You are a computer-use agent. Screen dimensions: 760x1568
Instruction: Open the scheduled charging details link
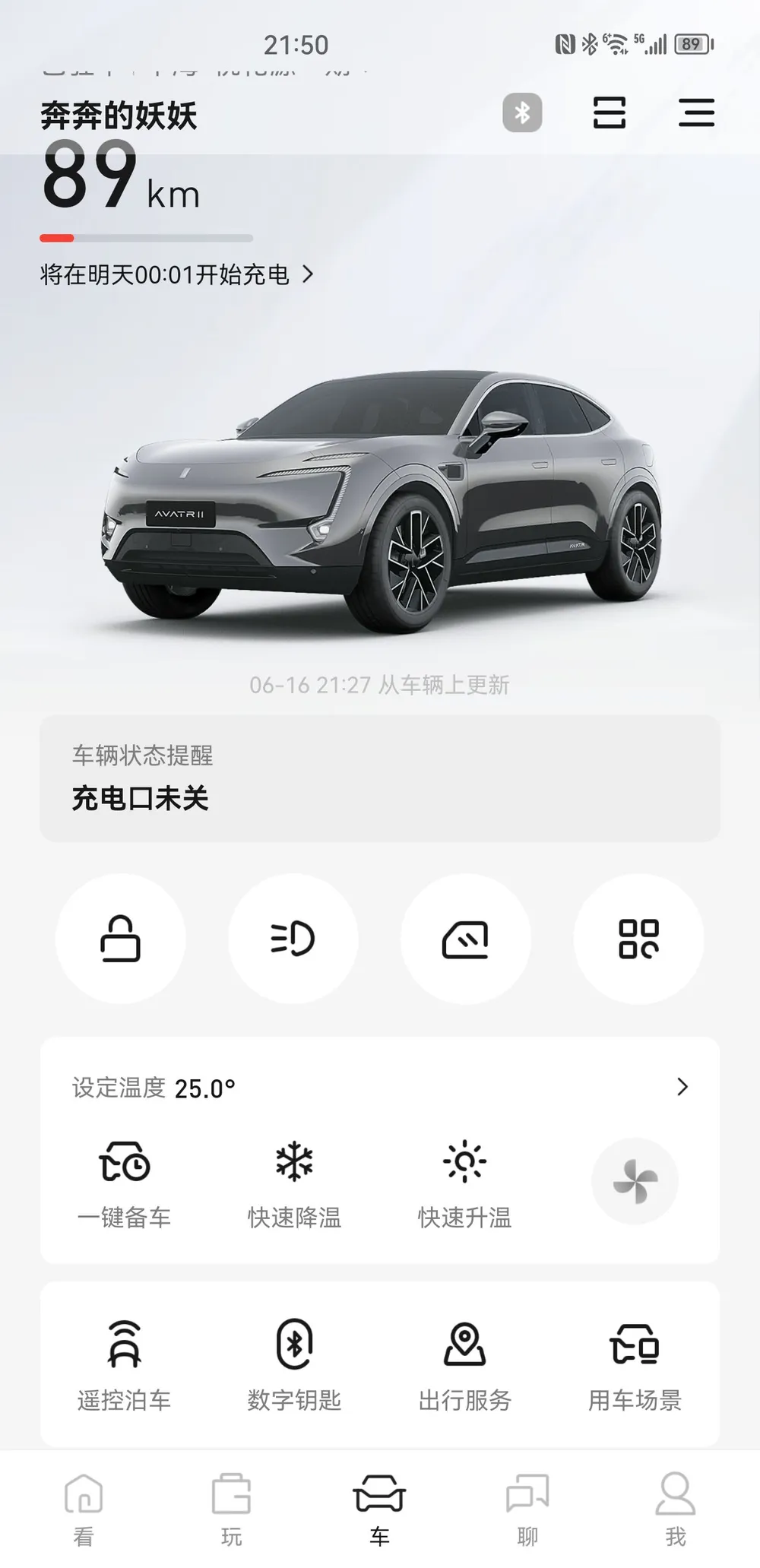pos(177,274)
